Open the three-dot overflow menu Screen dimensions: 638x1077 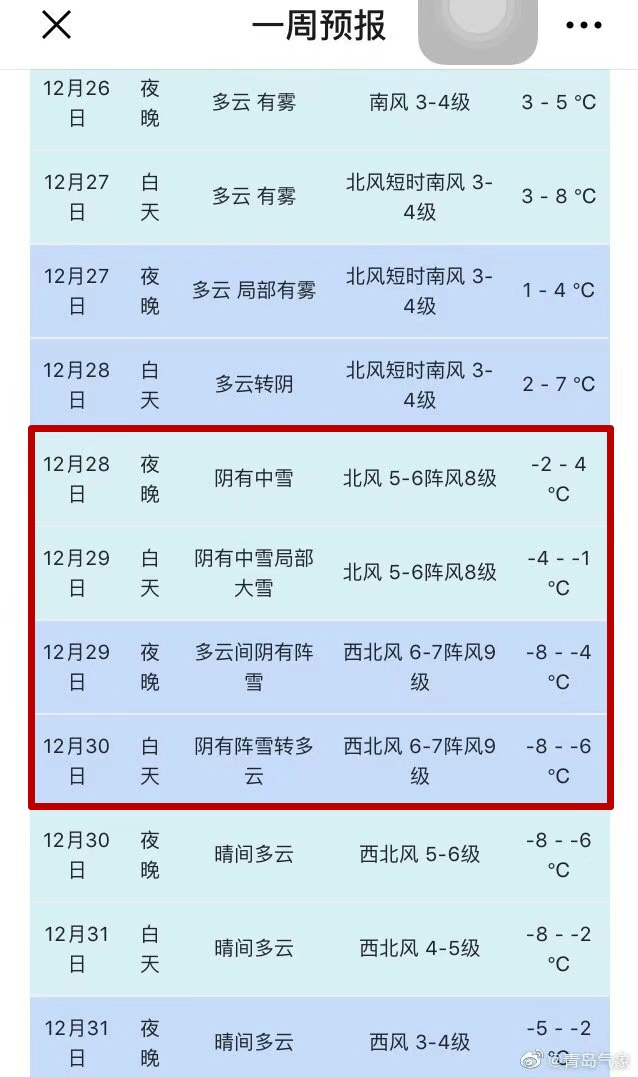584,26
